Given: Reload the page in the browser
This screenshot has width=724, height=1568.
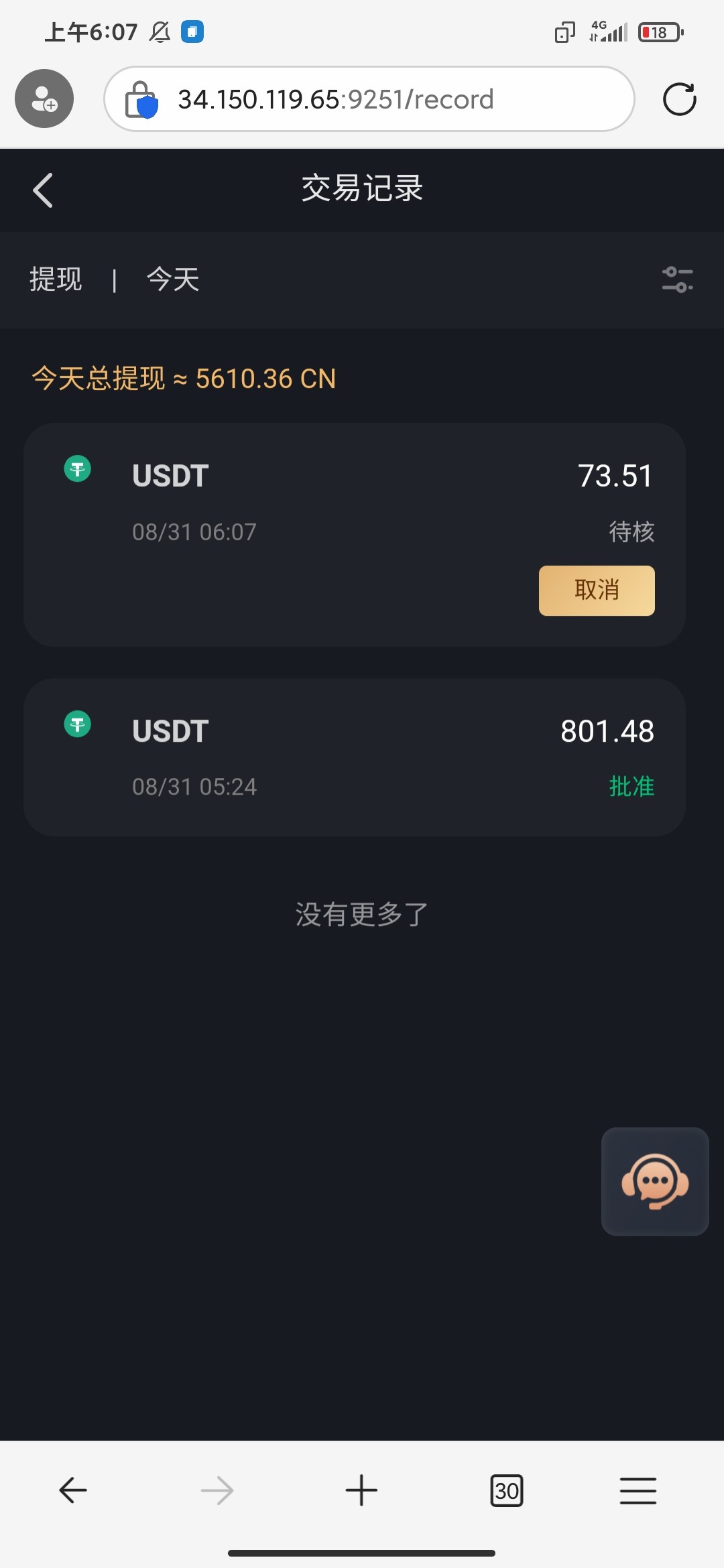Looking at the screenshot, I should pos(679,100).
